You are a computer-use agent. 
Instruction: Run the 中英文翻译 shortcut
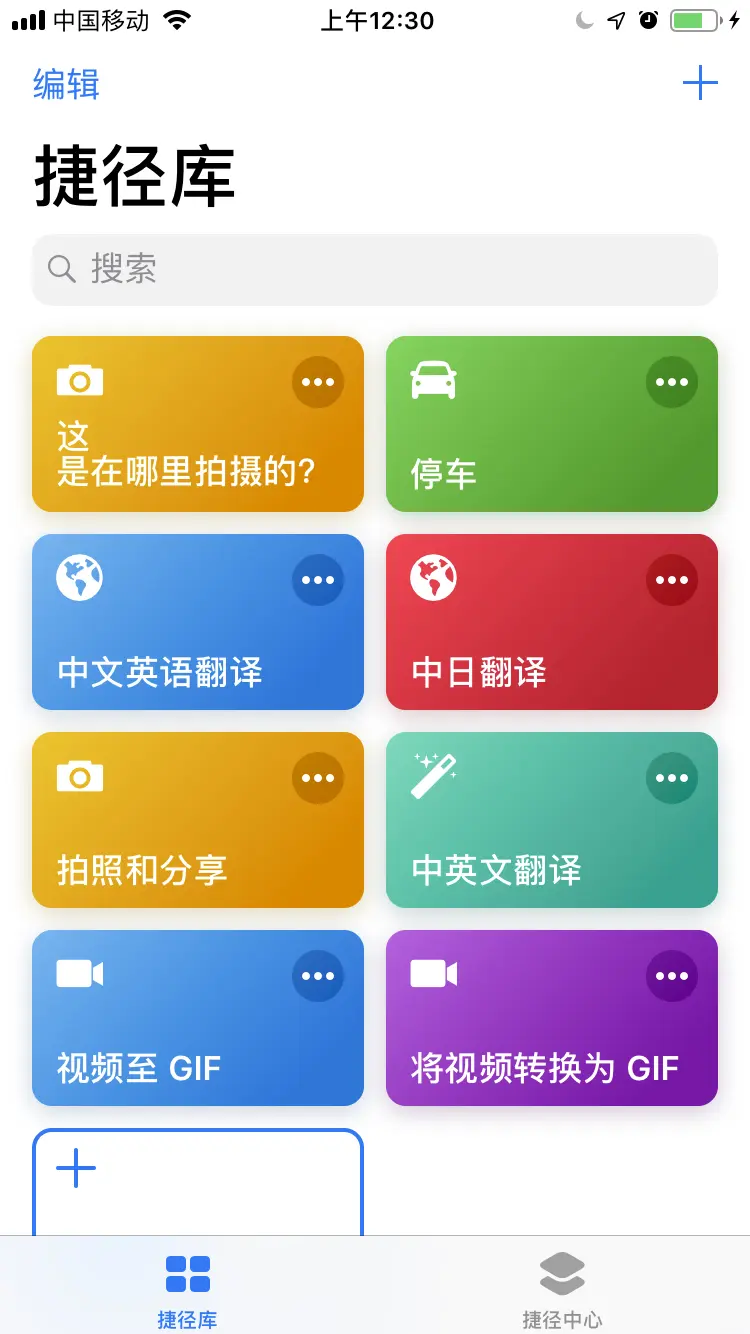(551, 860)
